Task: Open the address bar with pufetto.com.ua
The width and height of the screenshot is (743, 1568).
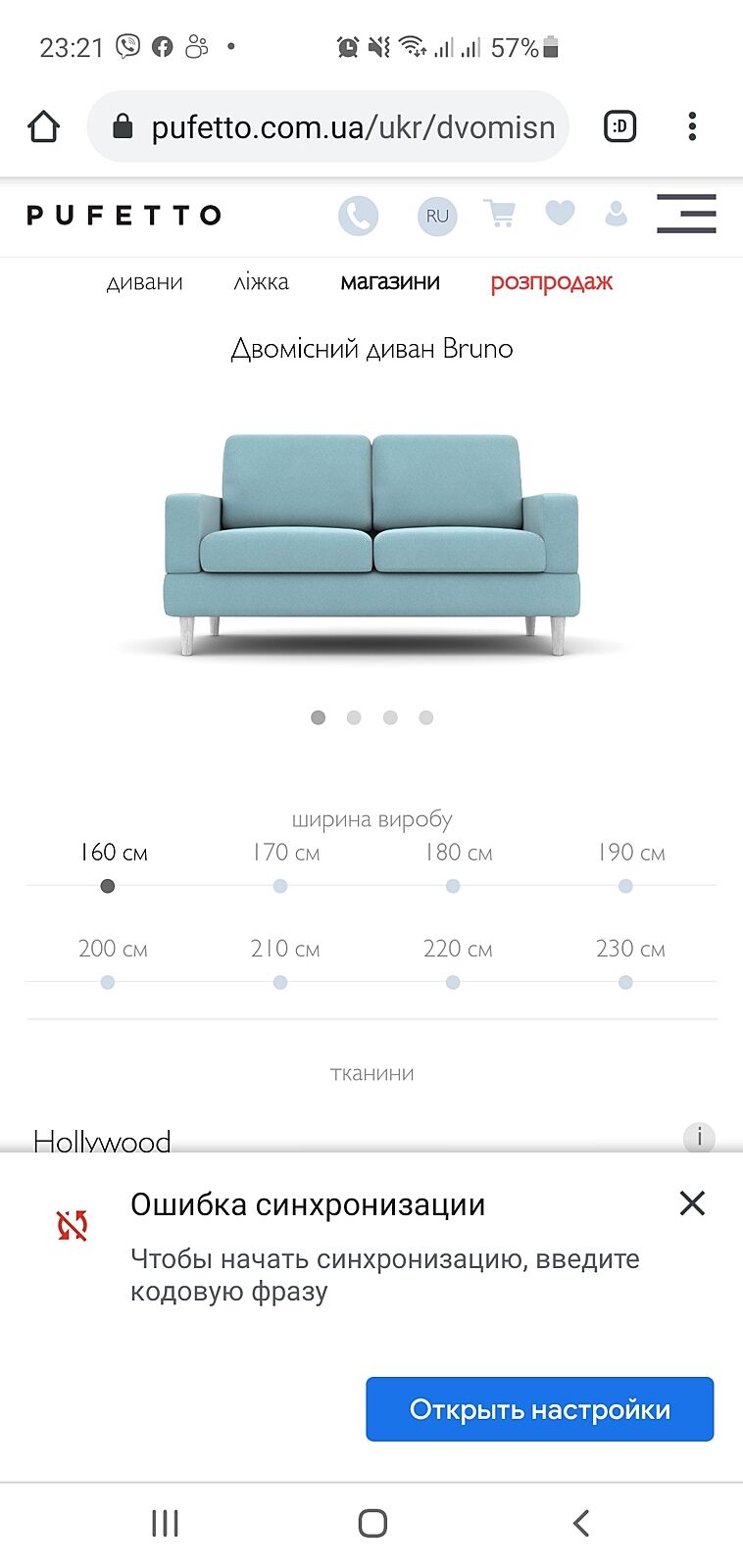Action: (x=333, y=126)
